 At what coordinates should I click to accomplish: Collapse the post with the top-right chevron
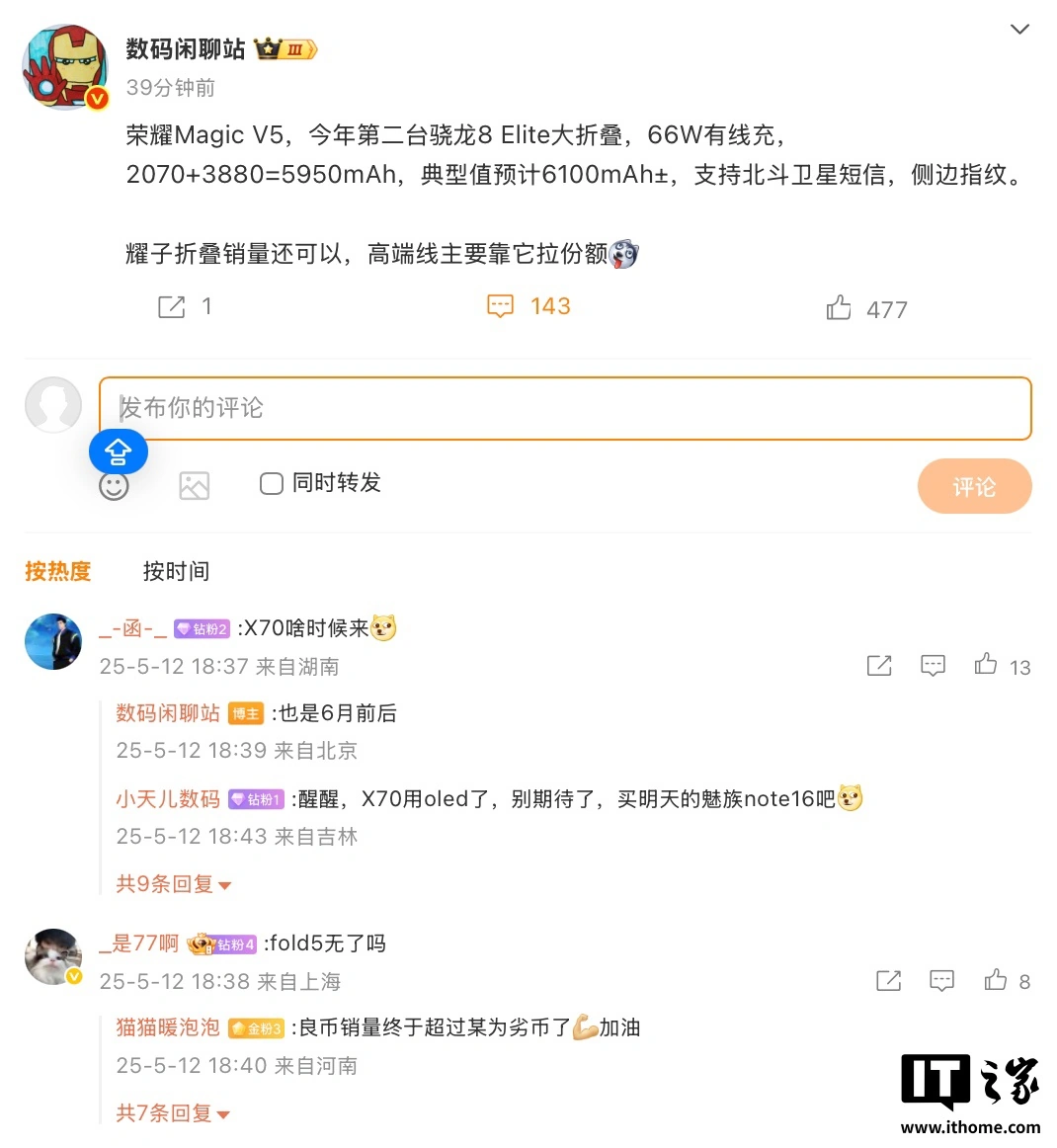tap(1019, 29)
